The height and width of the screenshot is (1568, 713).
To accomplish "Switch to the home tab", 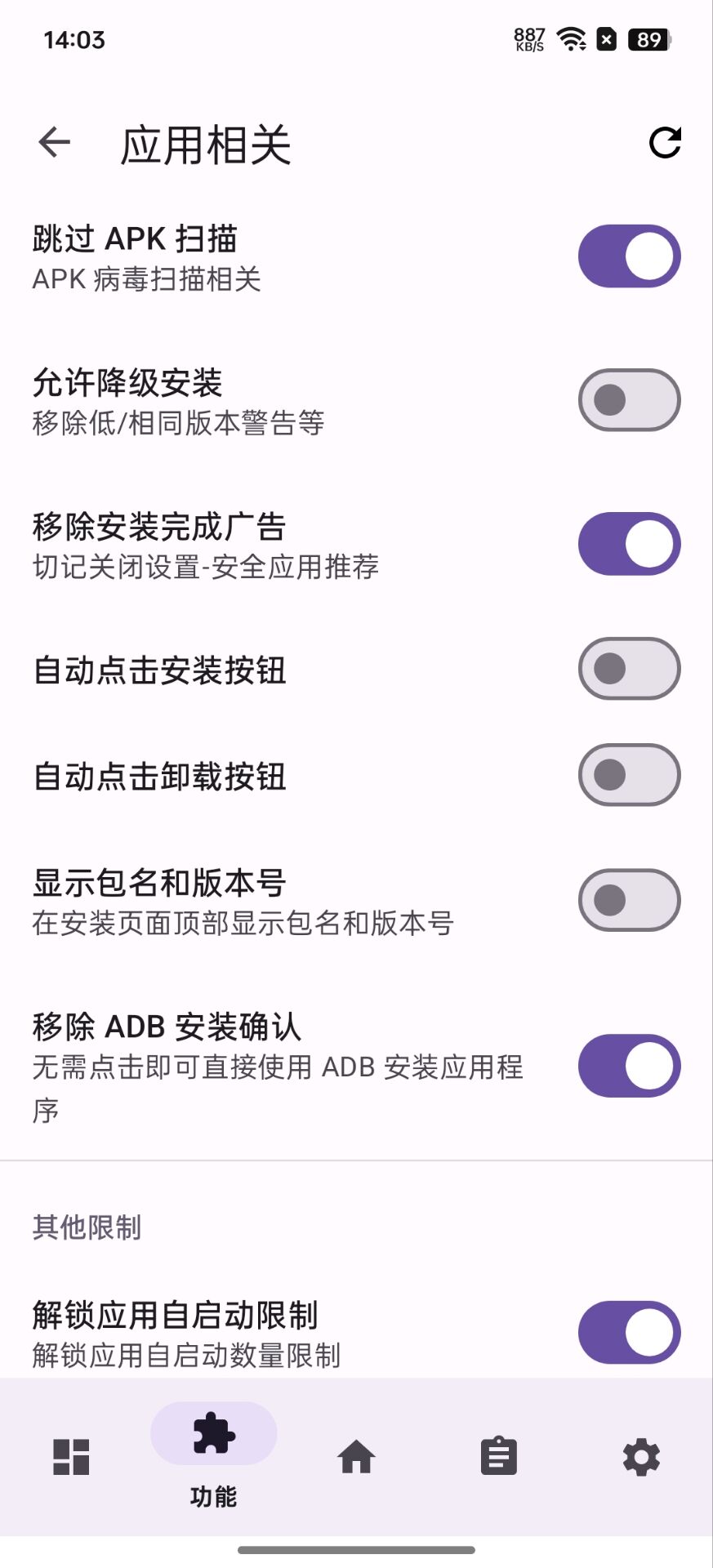I will pos(357,1457).
